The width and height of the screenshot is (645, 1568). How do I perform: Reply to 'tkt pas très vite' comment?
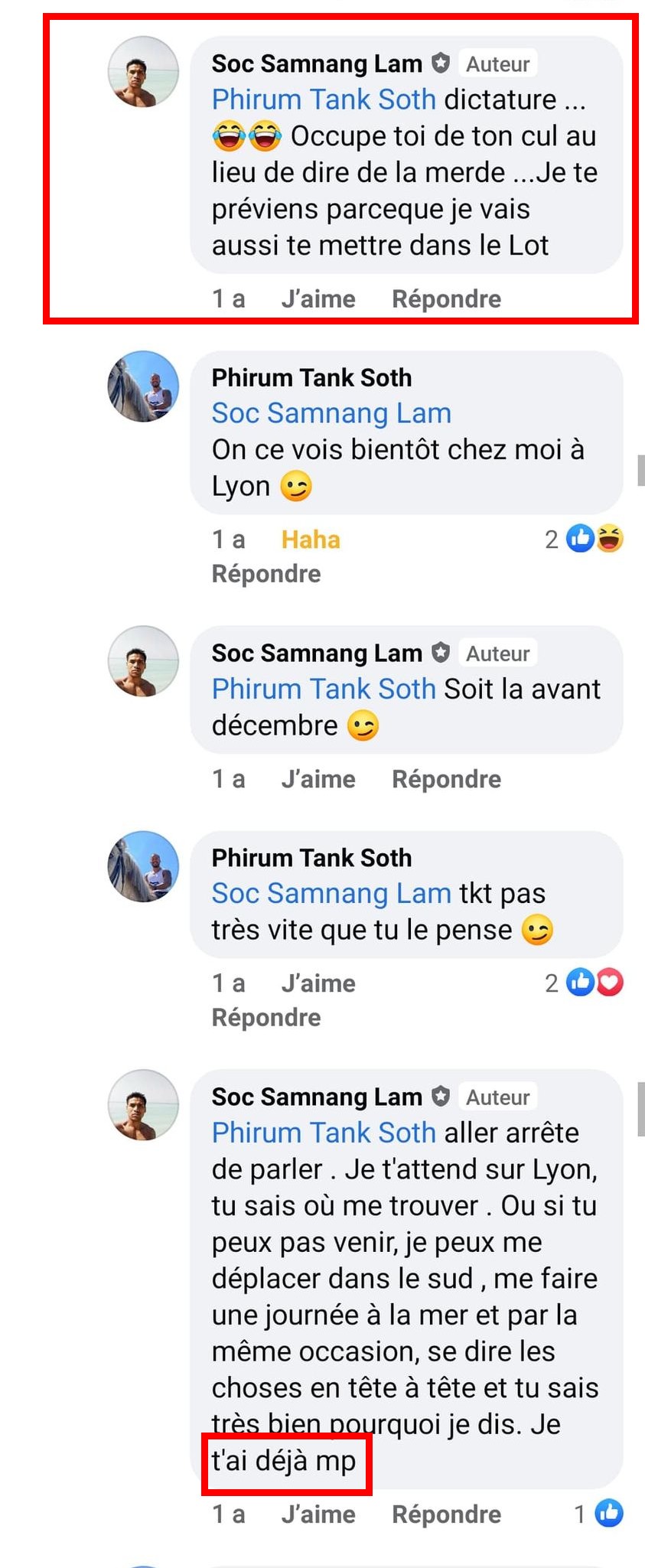coord(265,1018)
